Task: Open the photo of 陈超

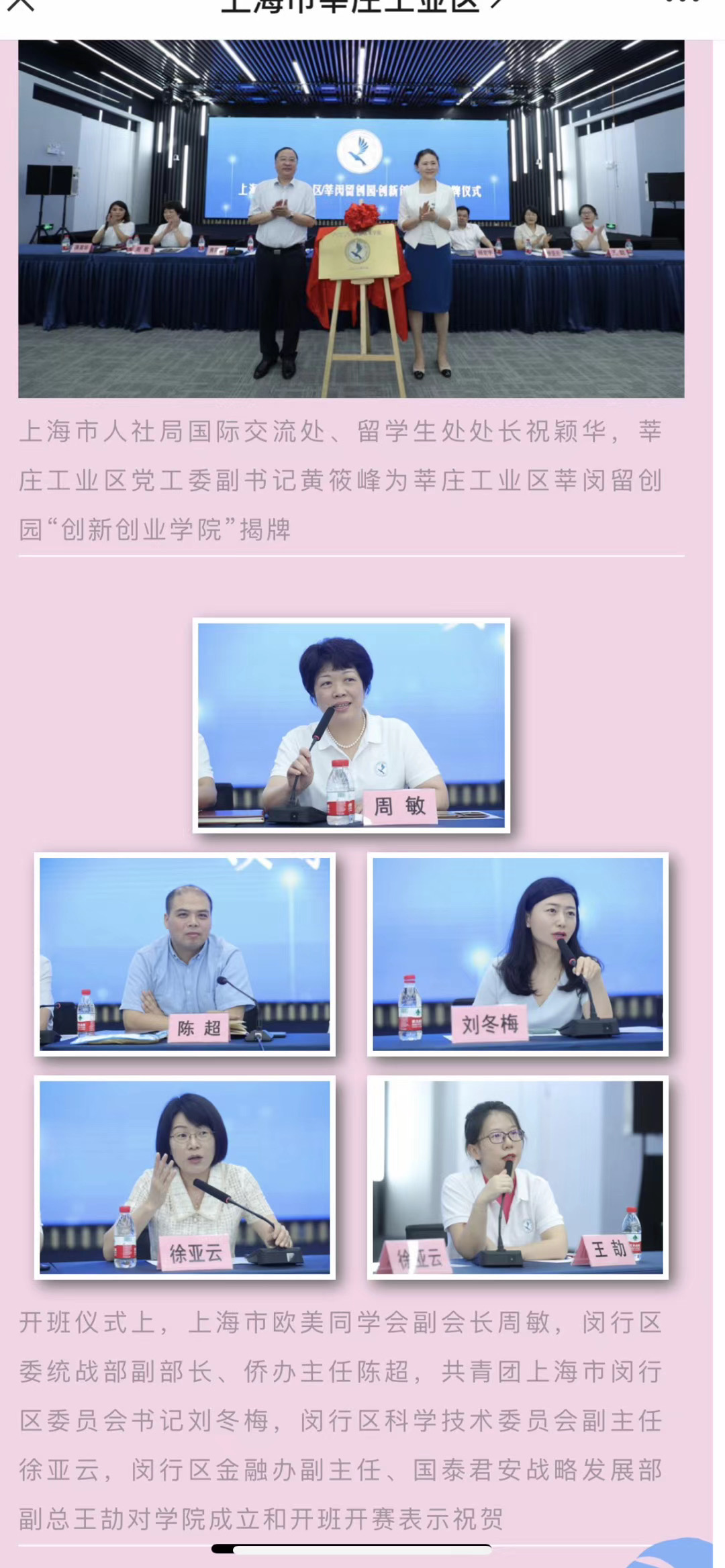Action: tap(185, 954)
